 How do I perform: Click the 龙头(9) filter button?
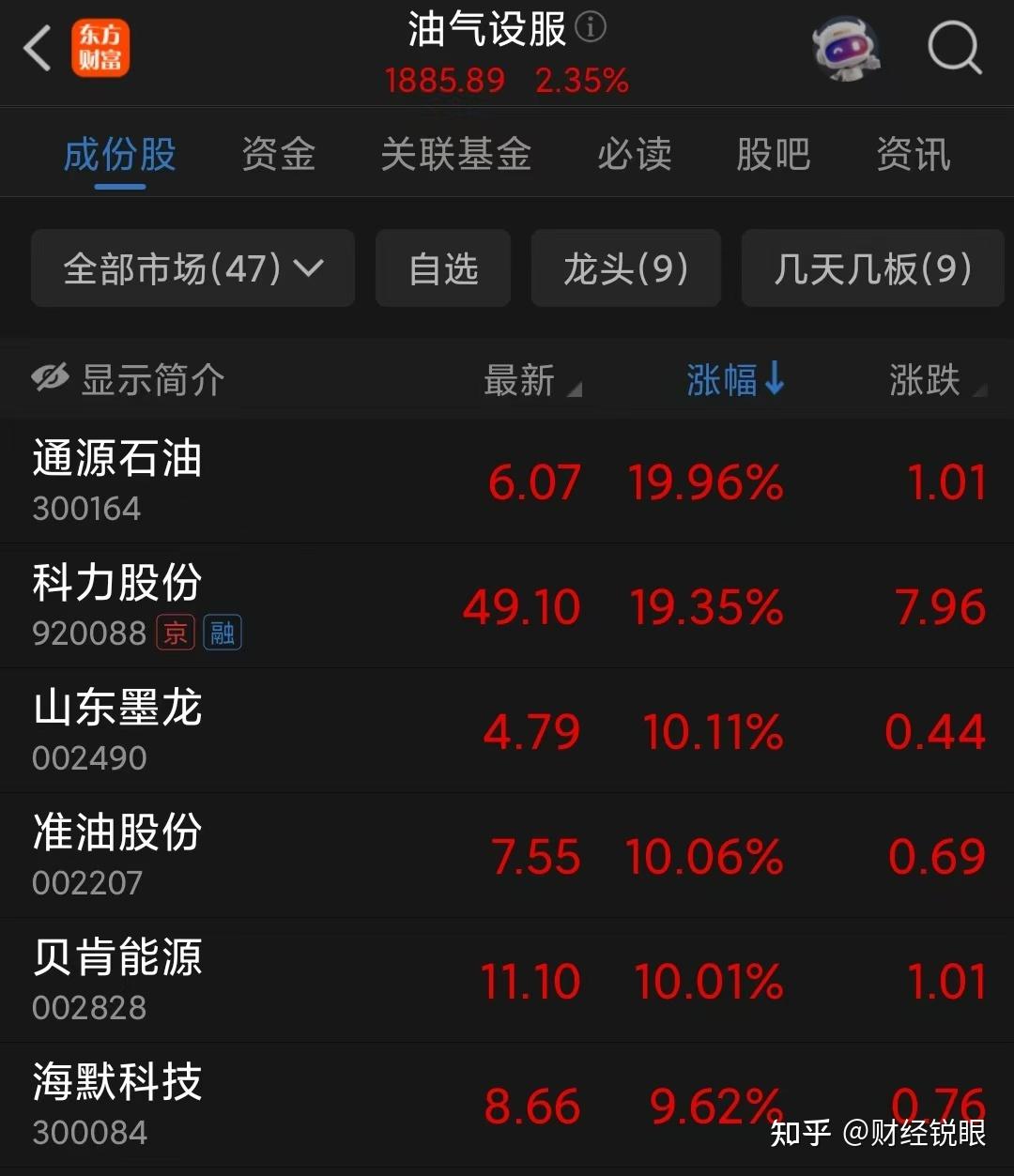point(624,268)
